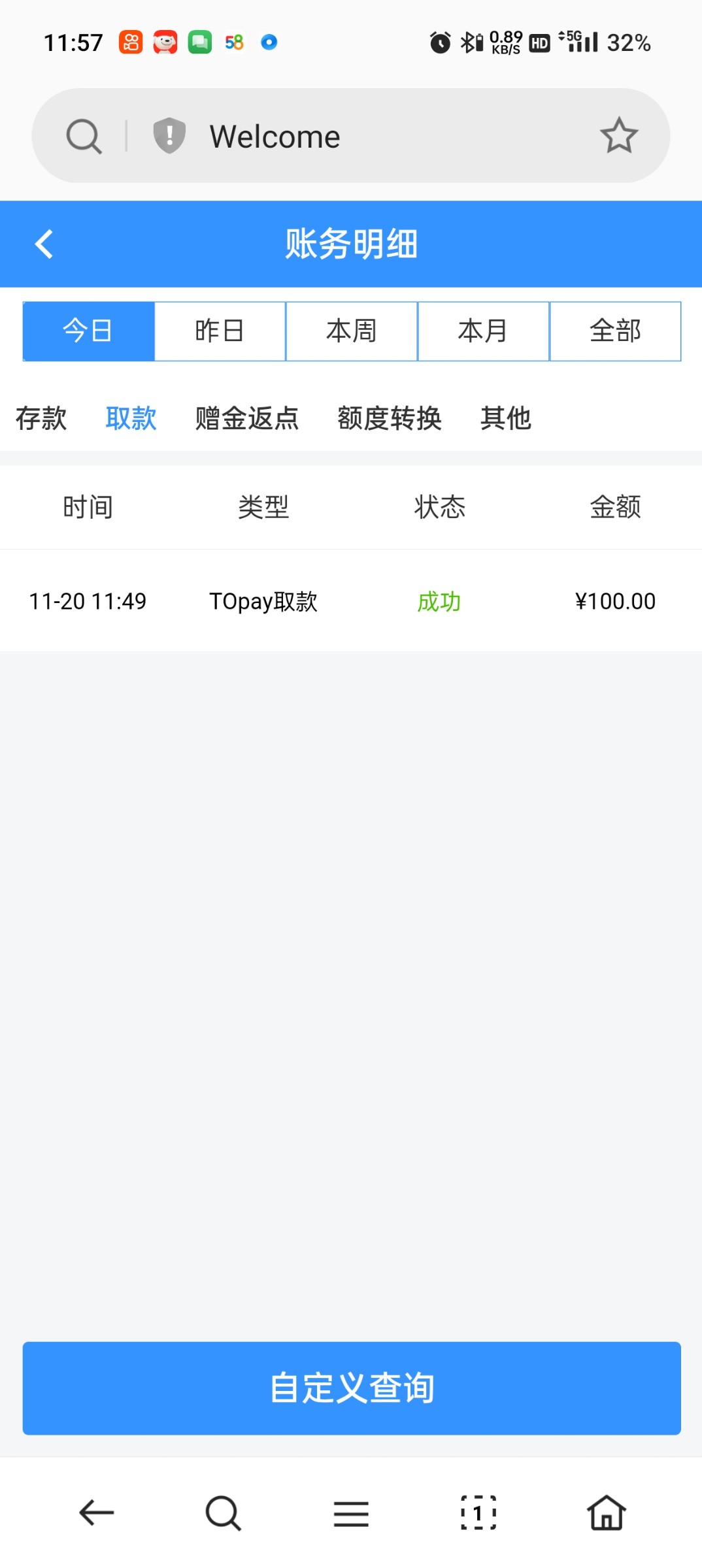Open the browser tab switcher

coord(478,1513)
